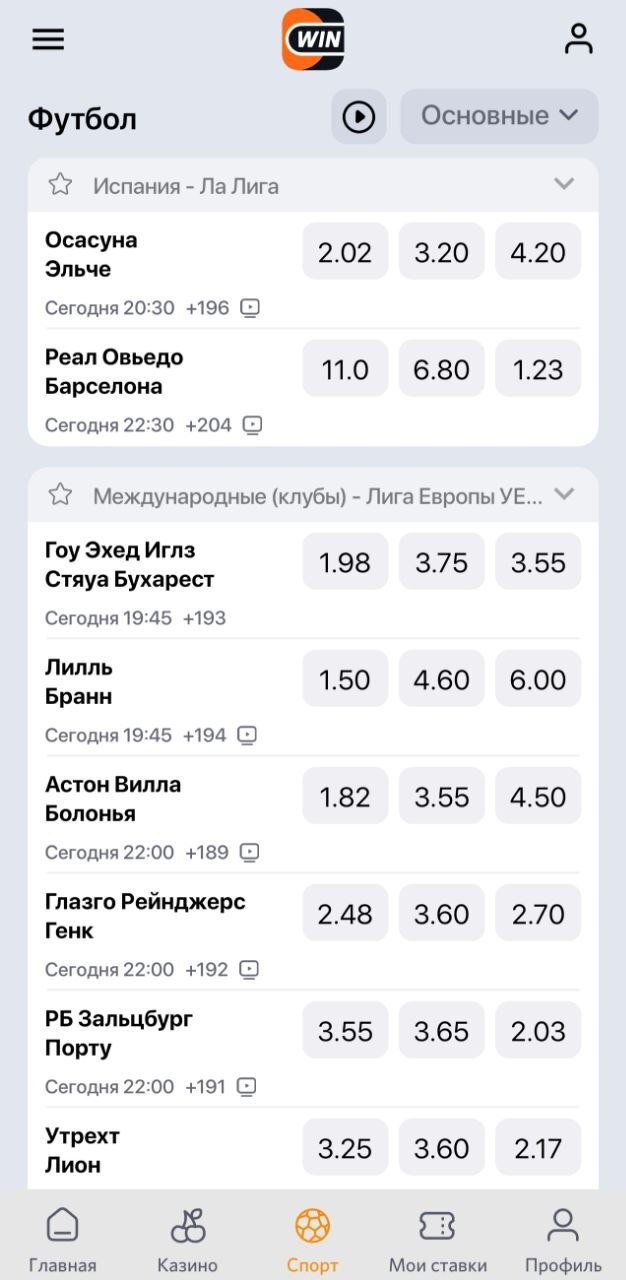This screenshot has width=626, height=1280.
Task: Open the hamburger menu
Action: 48,40
